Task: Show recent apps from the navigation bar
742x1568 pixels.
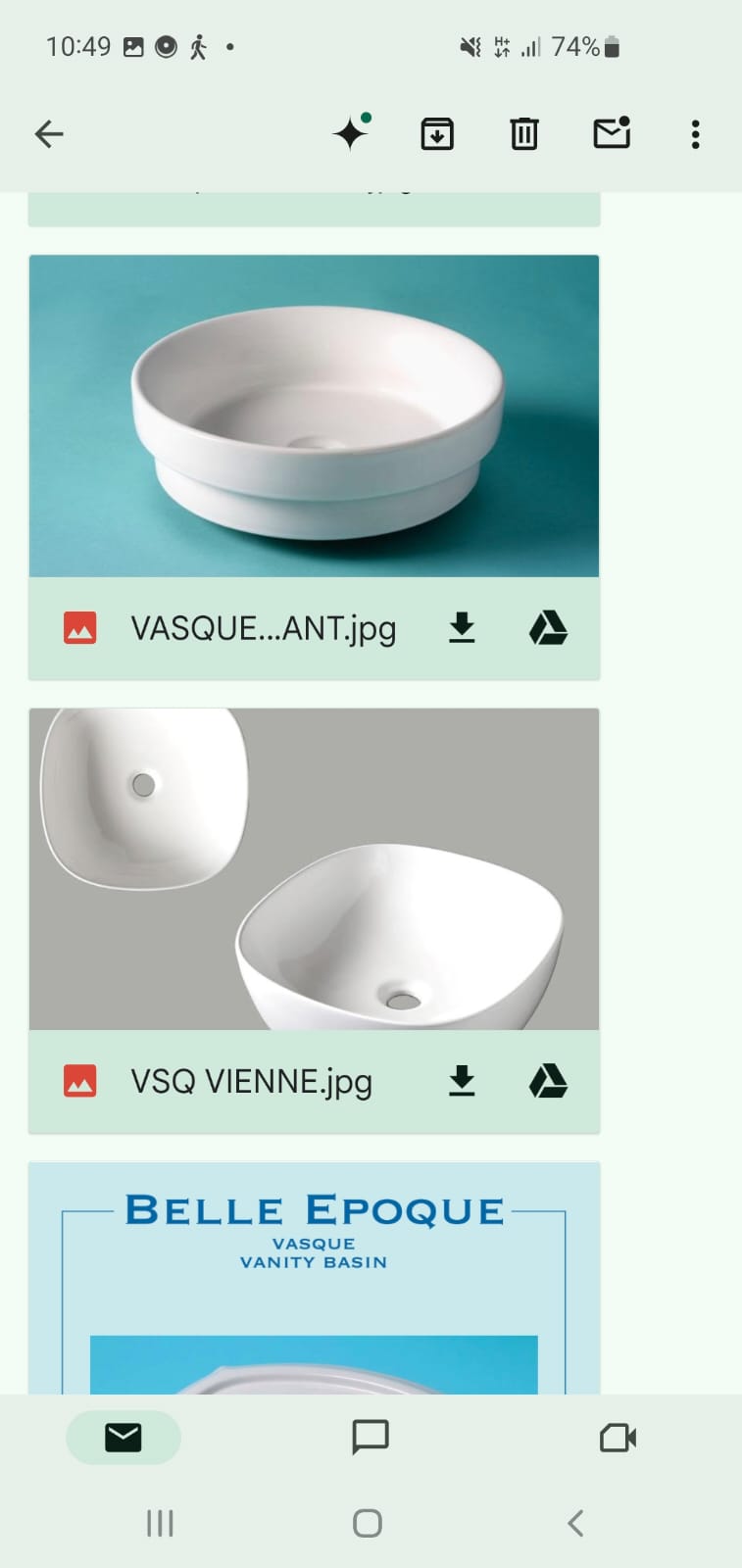Action: (x=160, y=1523)
